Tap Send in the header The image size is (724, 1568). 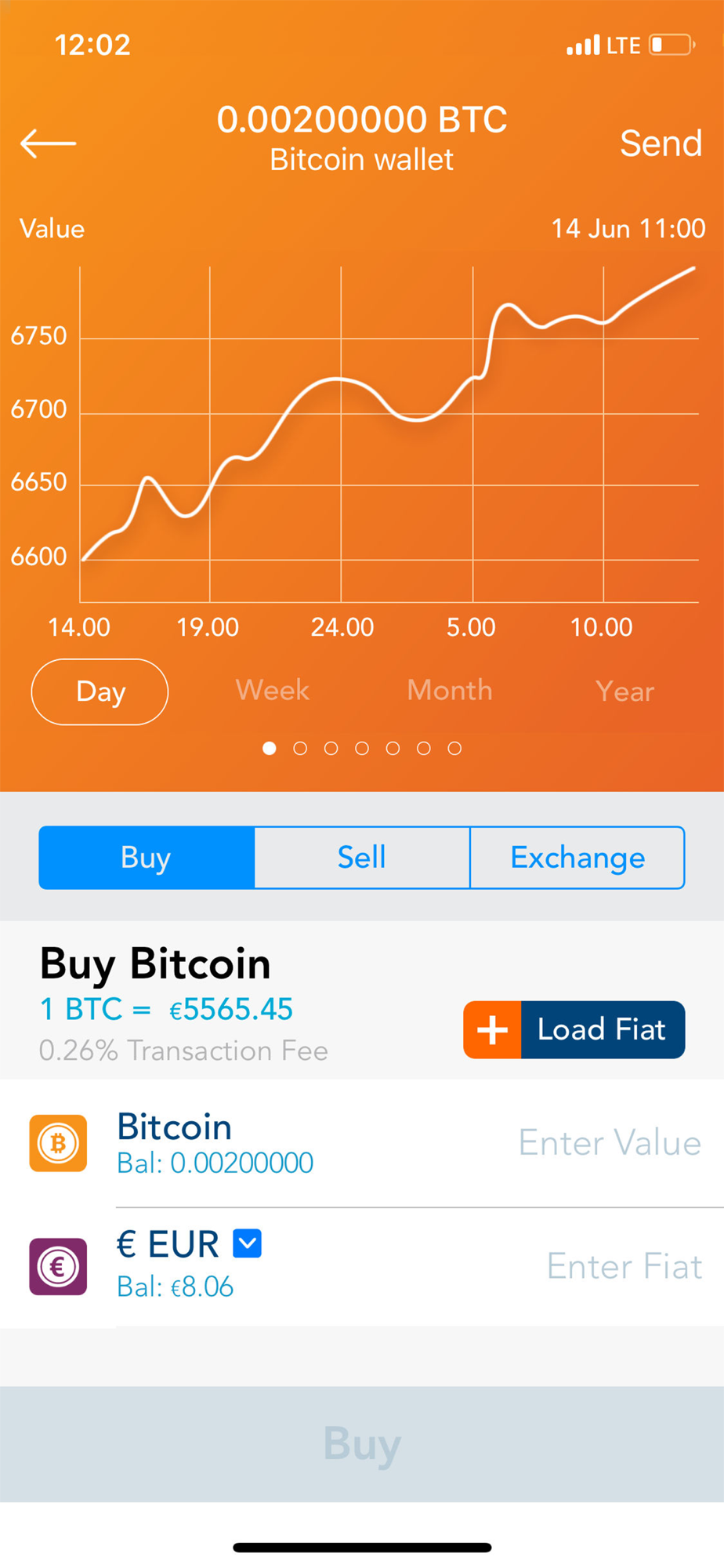point(661,143)
